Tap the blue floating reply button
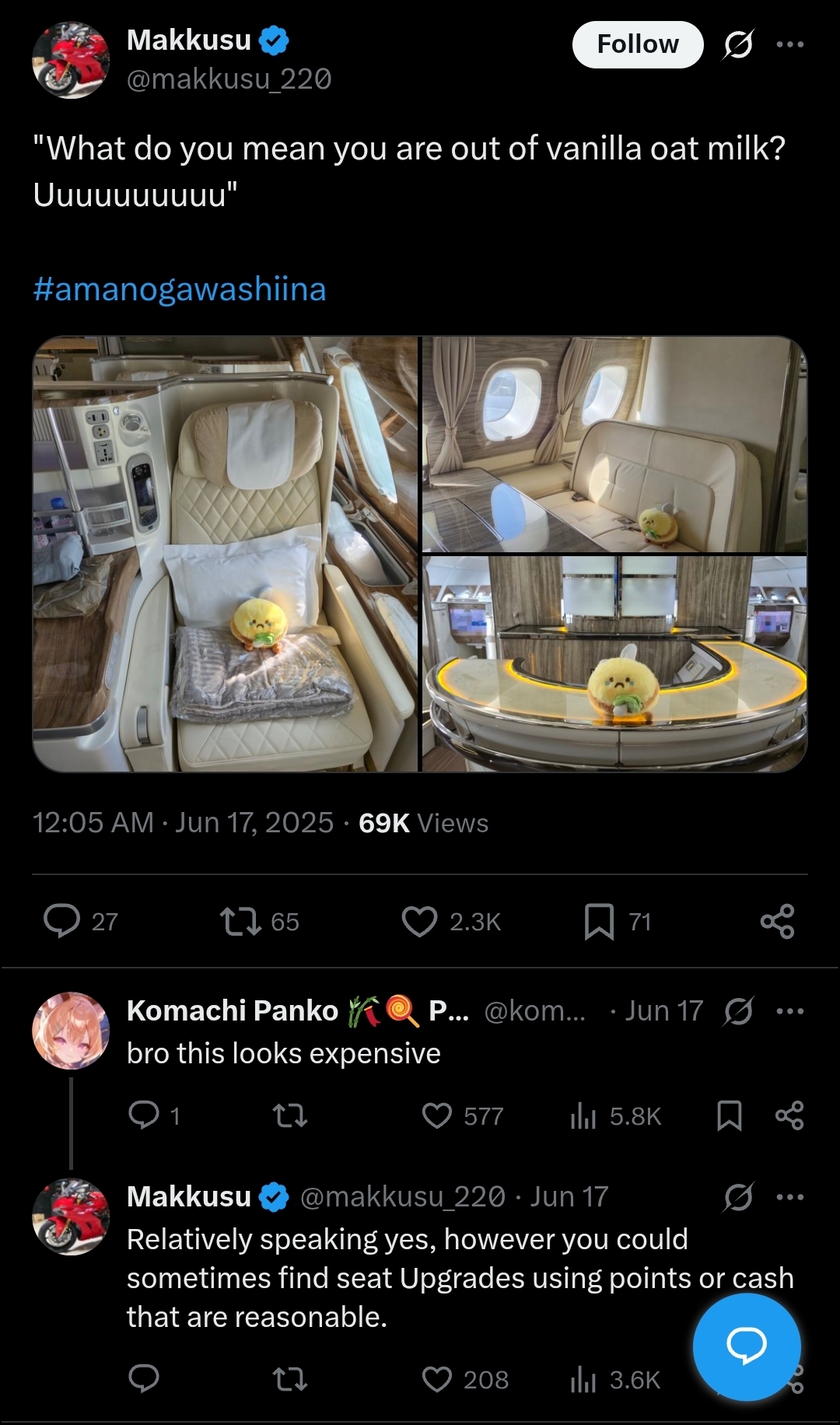Image resolution: width=840 pixels, height=1425 pixels. (746, 1346)
